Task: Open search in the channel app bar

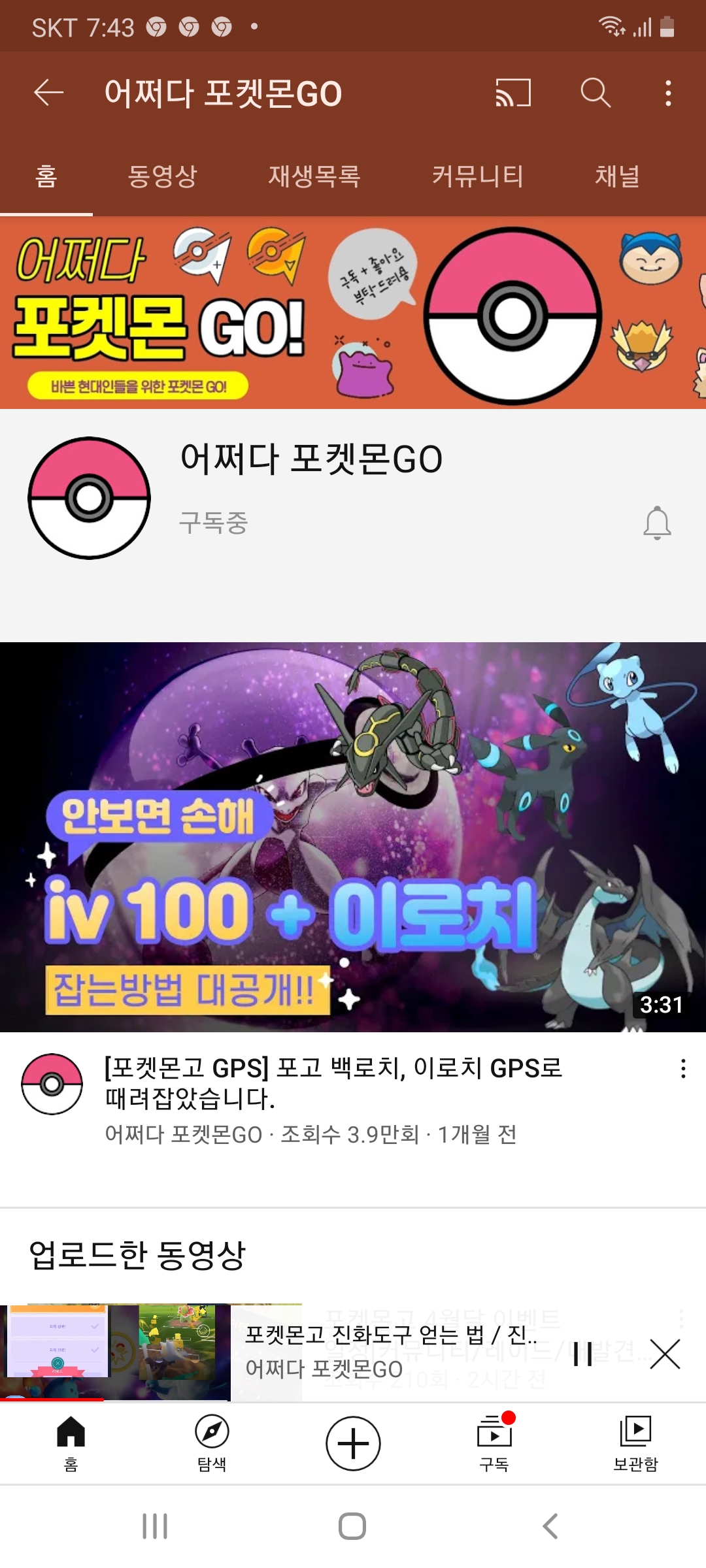Action: [596, 93]
